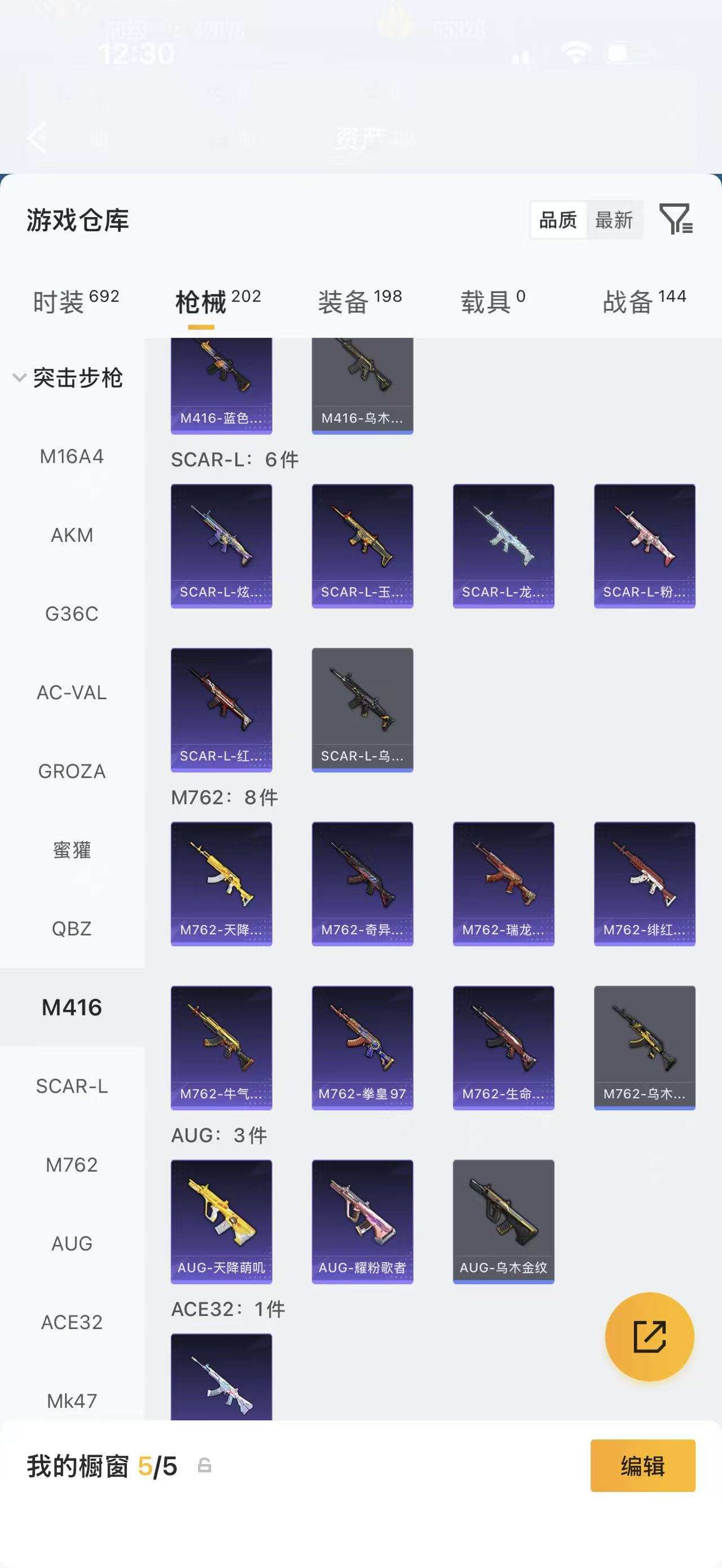Switch to the 装备 tab
The width and height of the screenshot is (722, 1568).
(360, 301)
